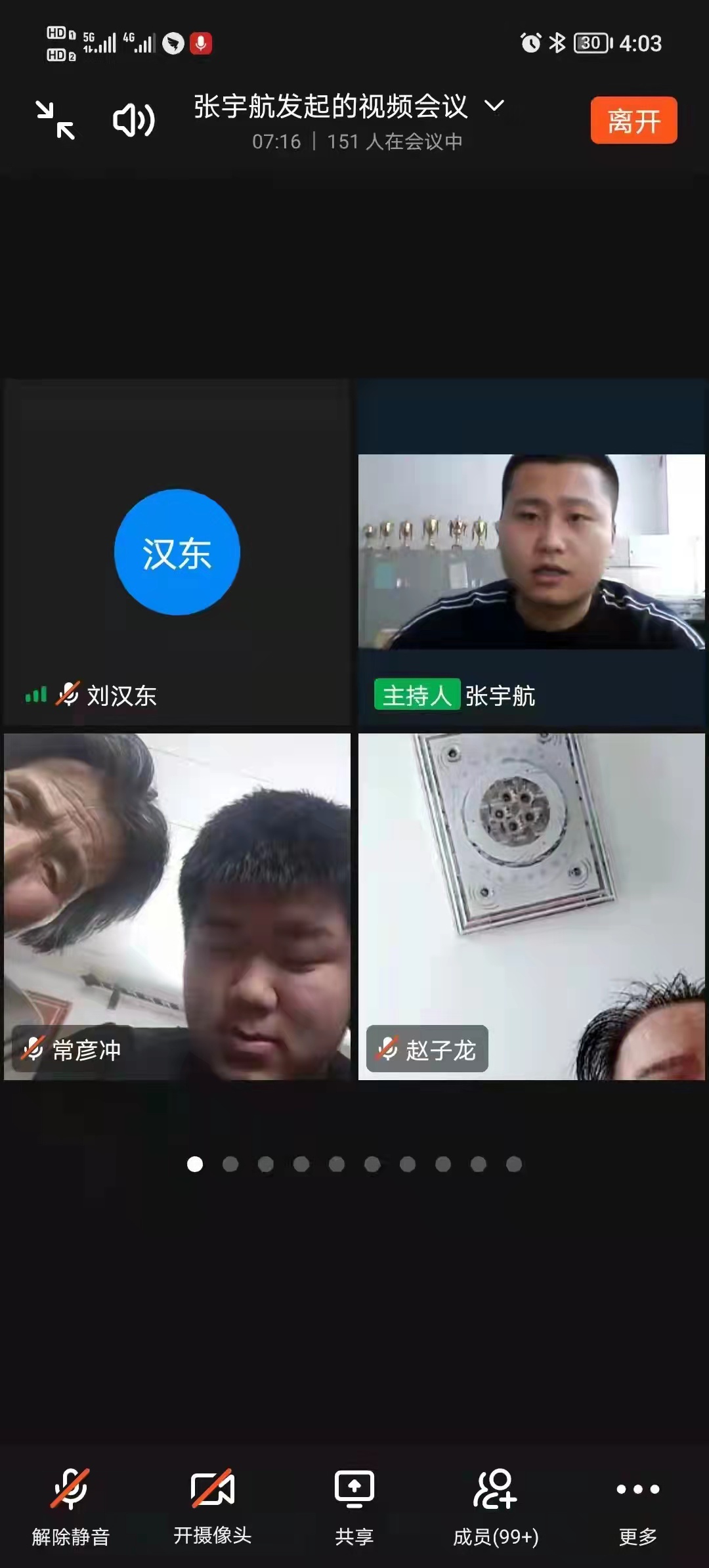Screen dimensions: 709x1568
Task: Toggle the speaker audio icon
Action: tap(134, 120)
